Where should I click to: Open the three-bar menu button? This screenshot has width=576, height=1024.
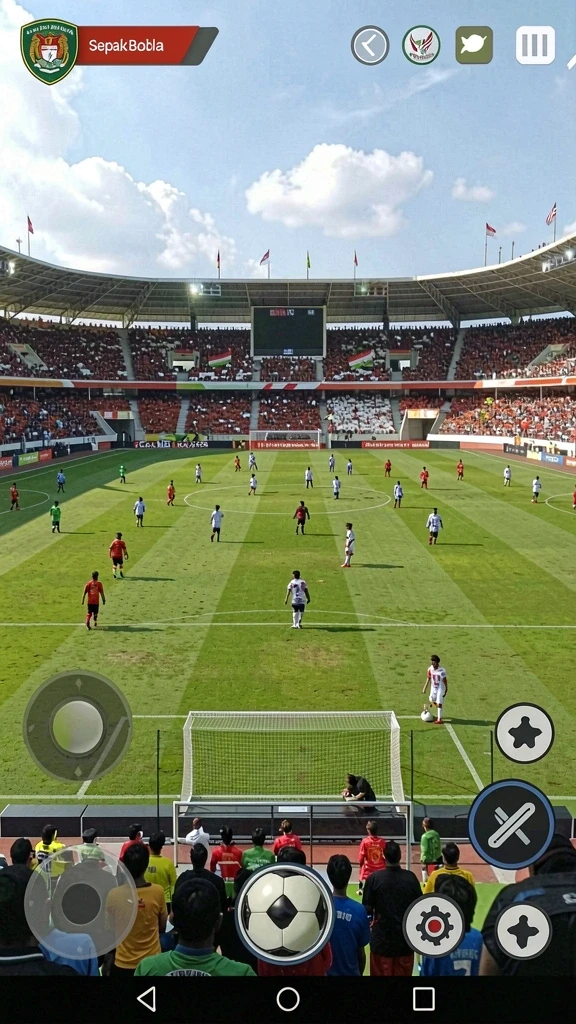tap(536, 45)
